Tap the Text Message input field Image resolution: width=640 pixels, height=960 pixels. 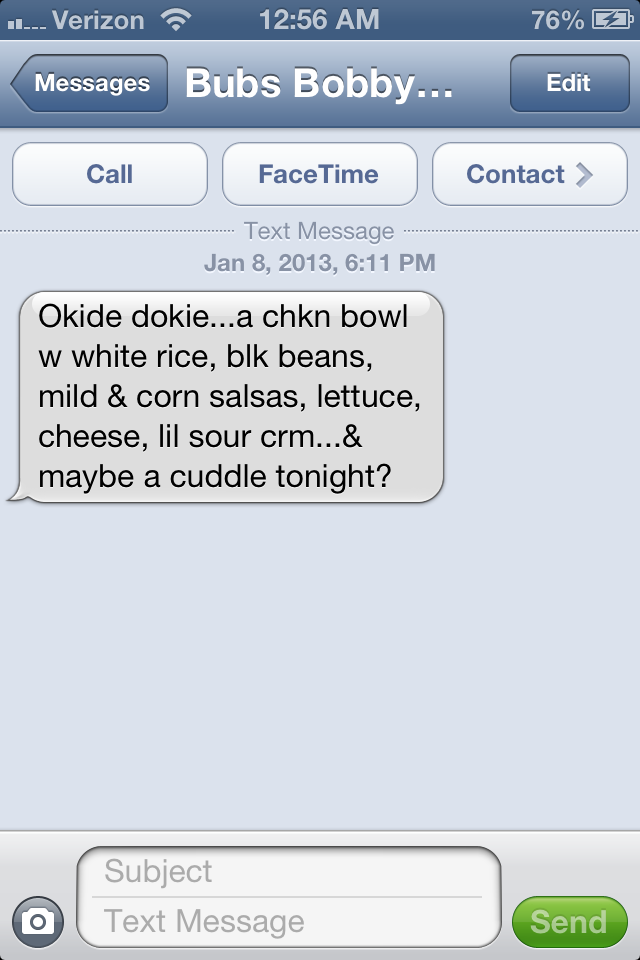click(288, 921)
